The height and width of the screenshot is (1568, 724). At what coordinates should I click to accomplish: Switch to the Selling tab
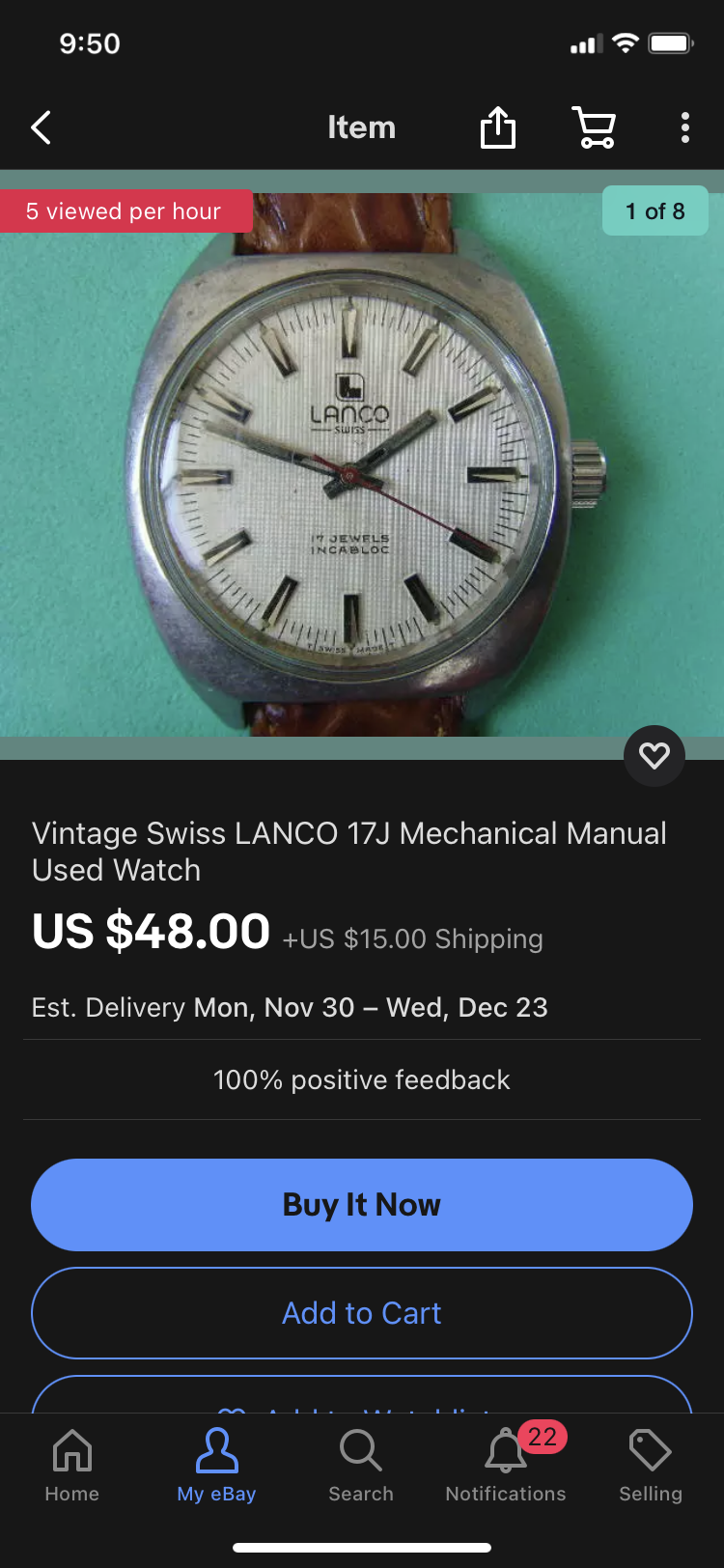pos(651,1466)
